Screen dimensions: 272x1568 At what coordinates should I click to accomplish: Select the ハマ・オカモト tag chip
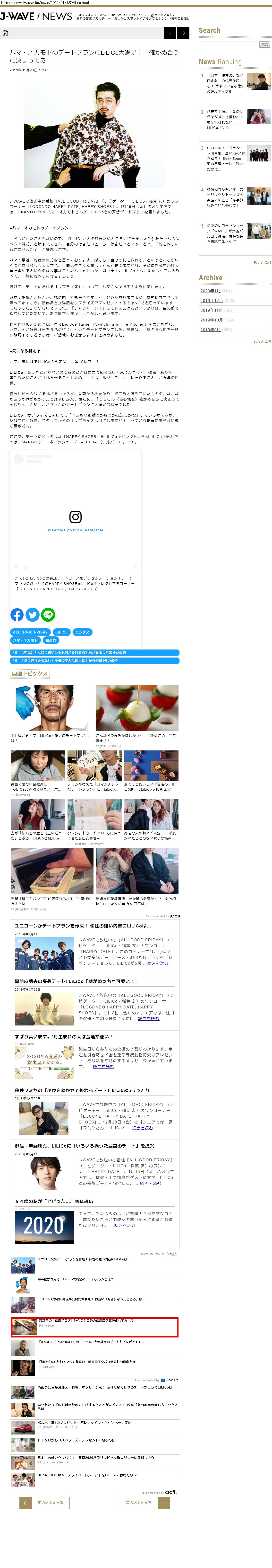coord(25,640)
